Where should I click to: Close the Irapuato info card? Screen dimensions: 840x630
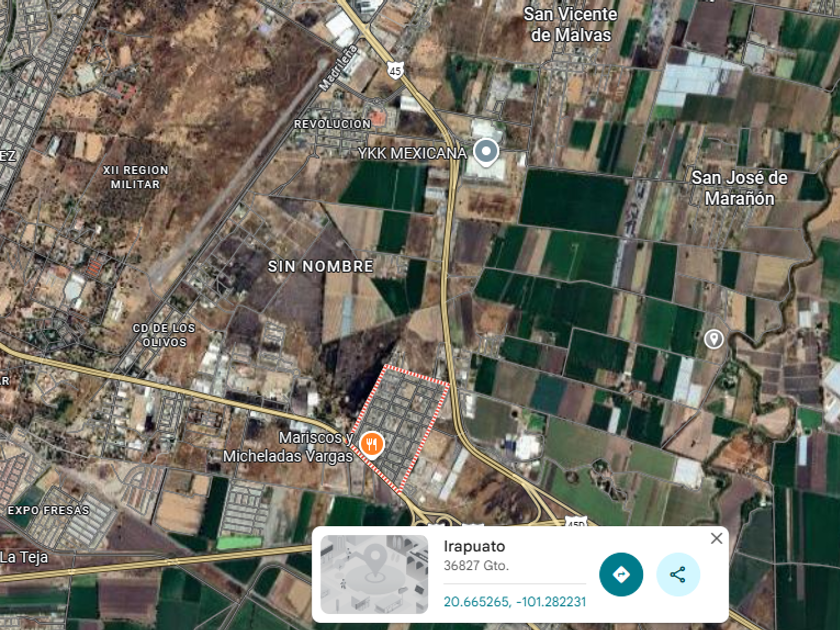[x=716, y=538]
